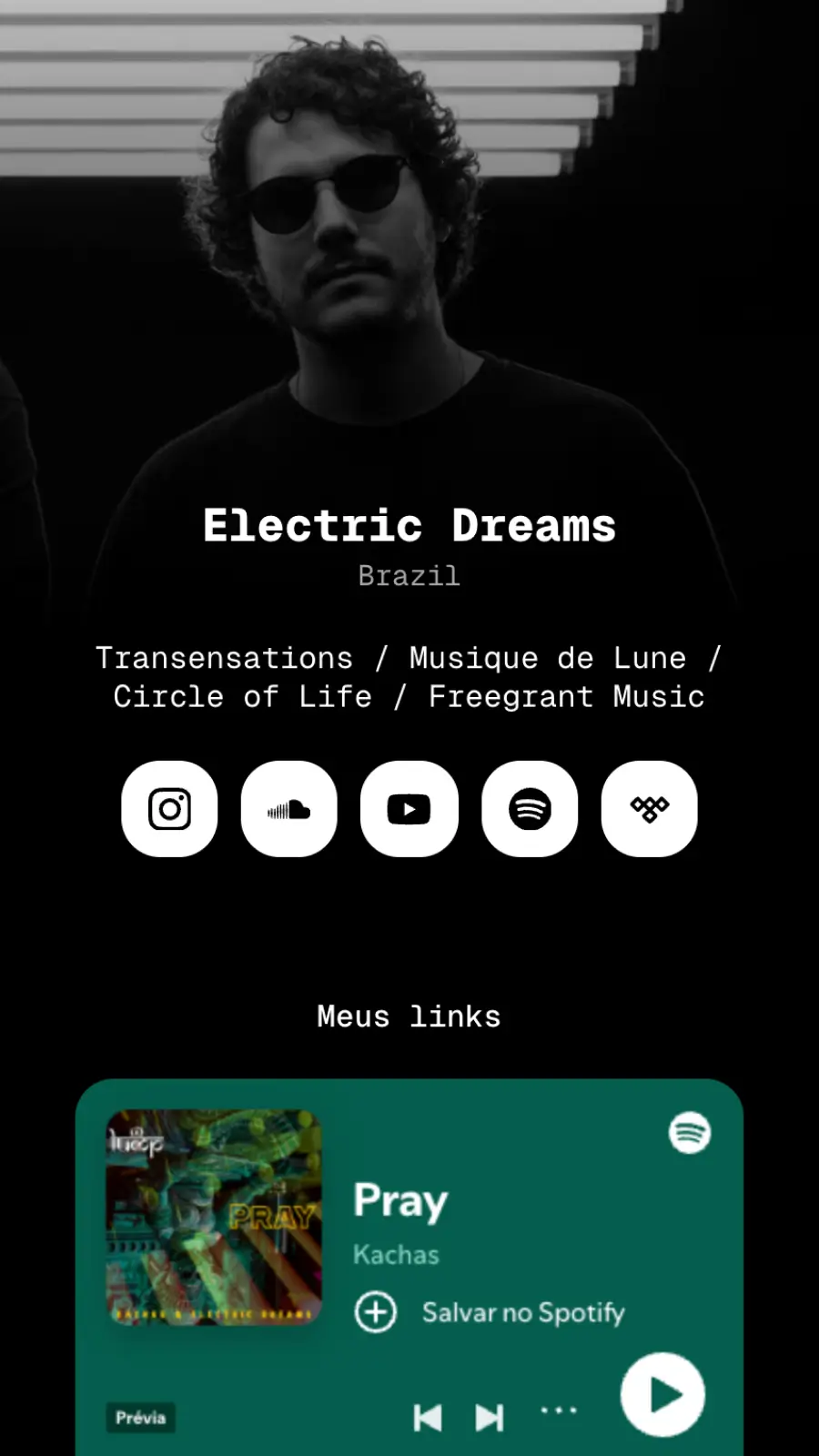Click the artist name Electric Dreams

pyautogui.click(x=409, y=524)
